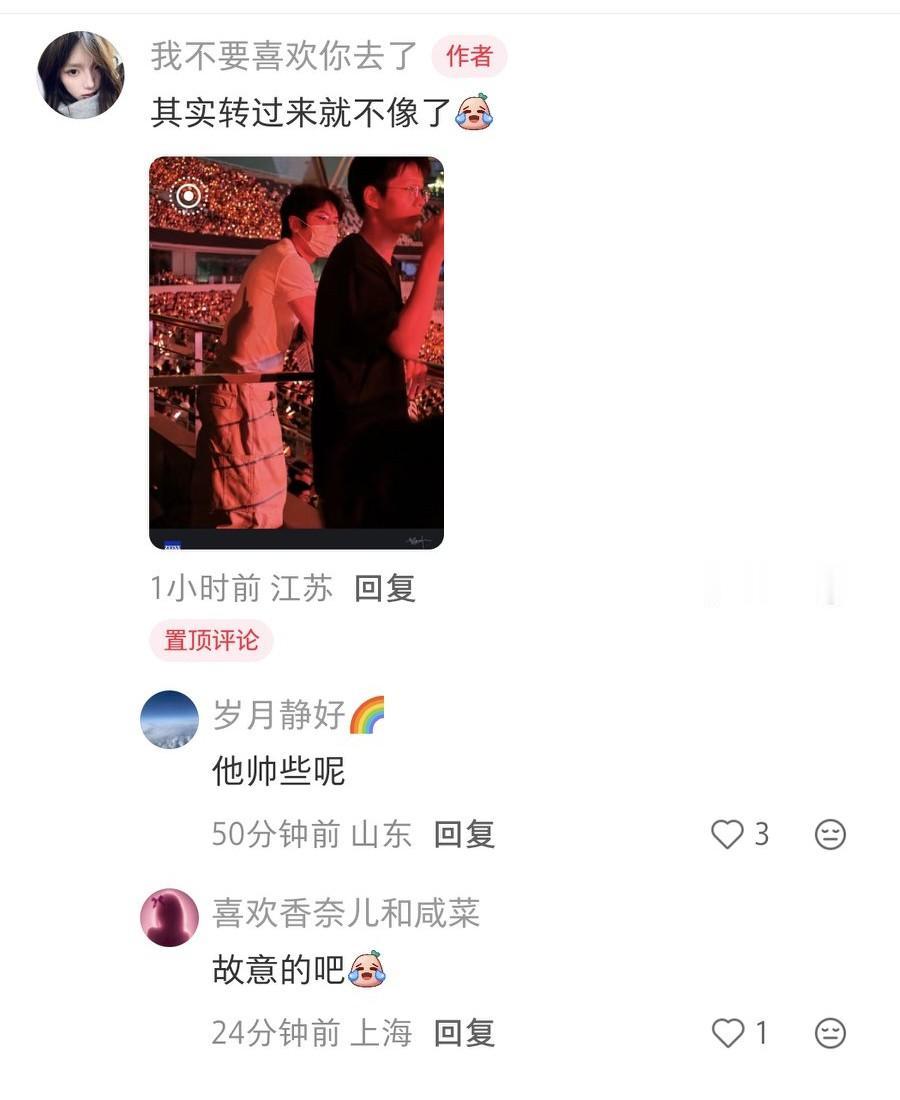This screenshot has width=900, height=1100.
Task: Open 岁月静好's profile avatar
Action: point(170,719)
